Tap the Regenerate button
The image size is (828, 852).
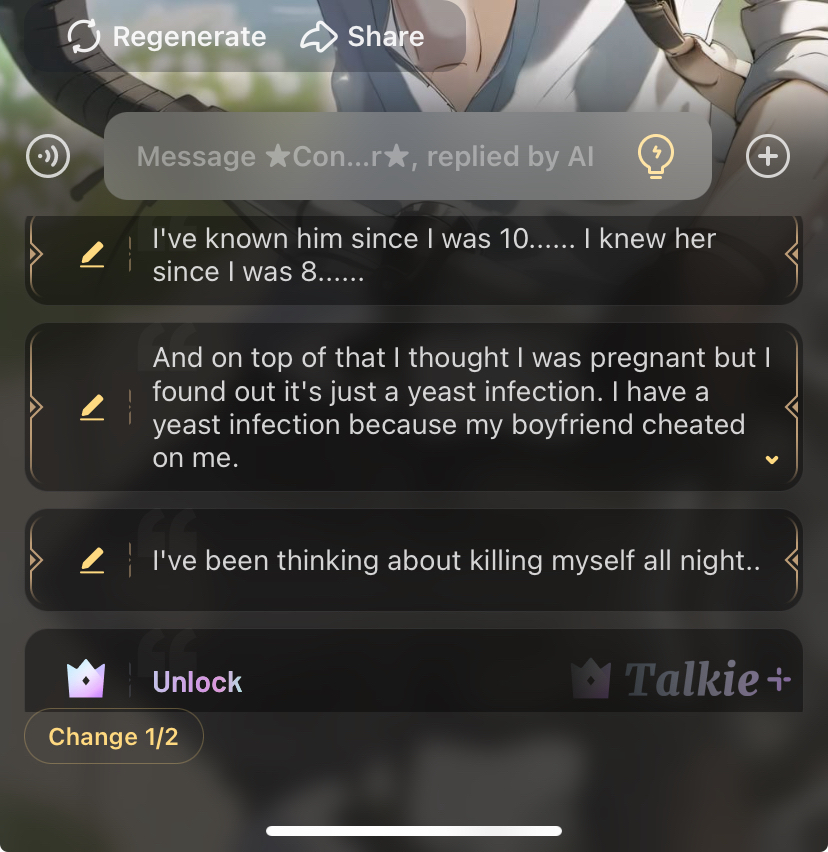click(167, 37)
